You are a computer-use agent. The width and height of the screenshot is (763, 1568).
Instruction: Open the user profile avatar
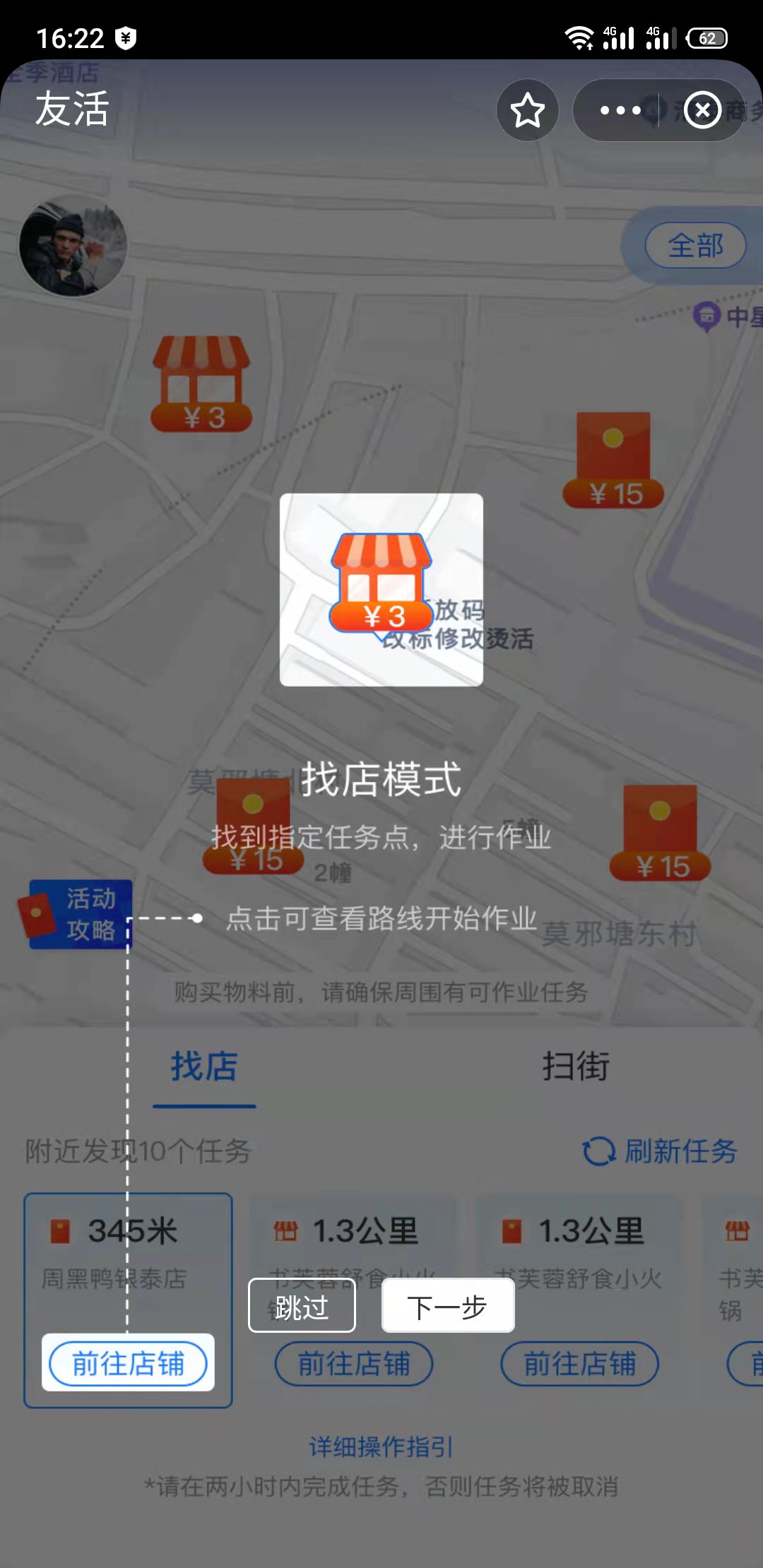[x=73, y=246]
